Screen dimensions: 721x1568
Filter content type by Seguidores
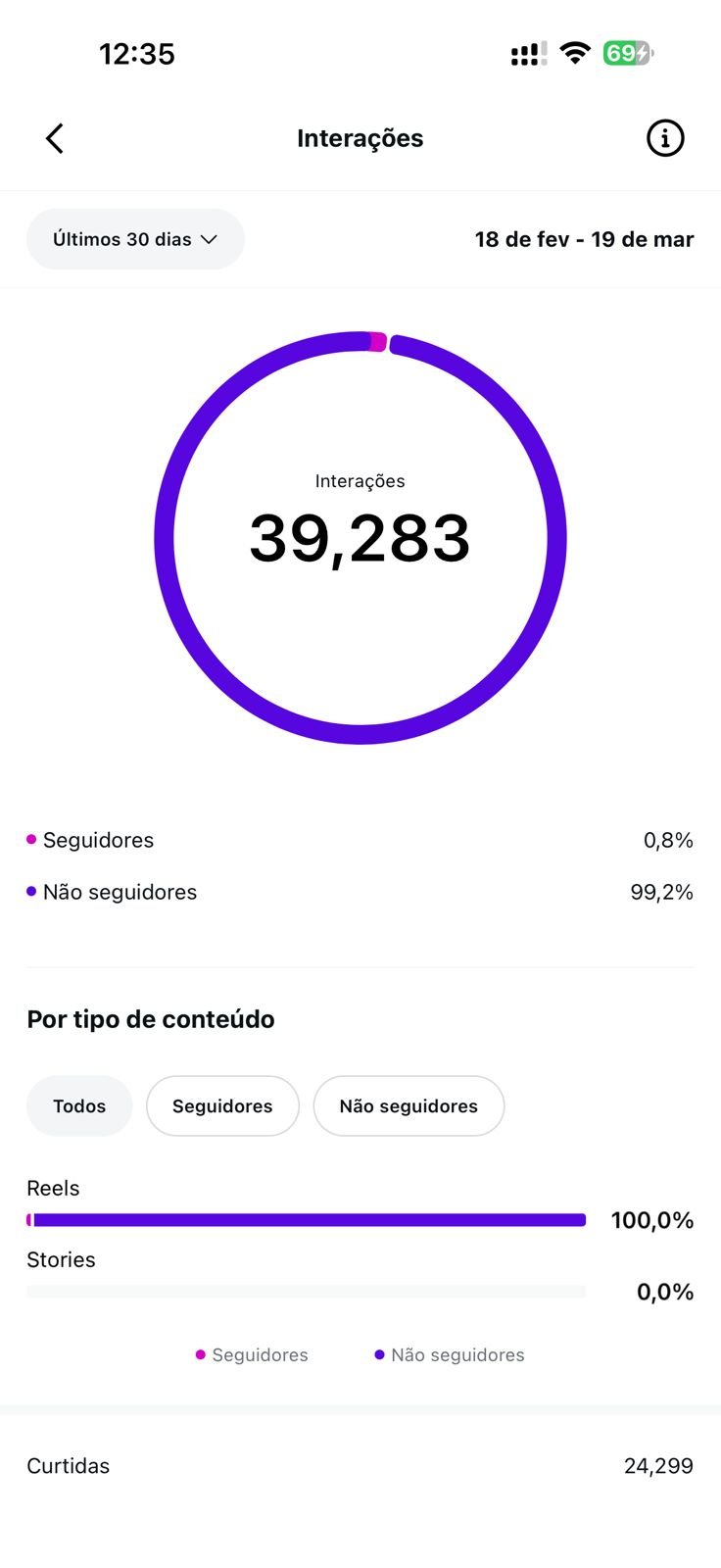(x=222, y=1106)
